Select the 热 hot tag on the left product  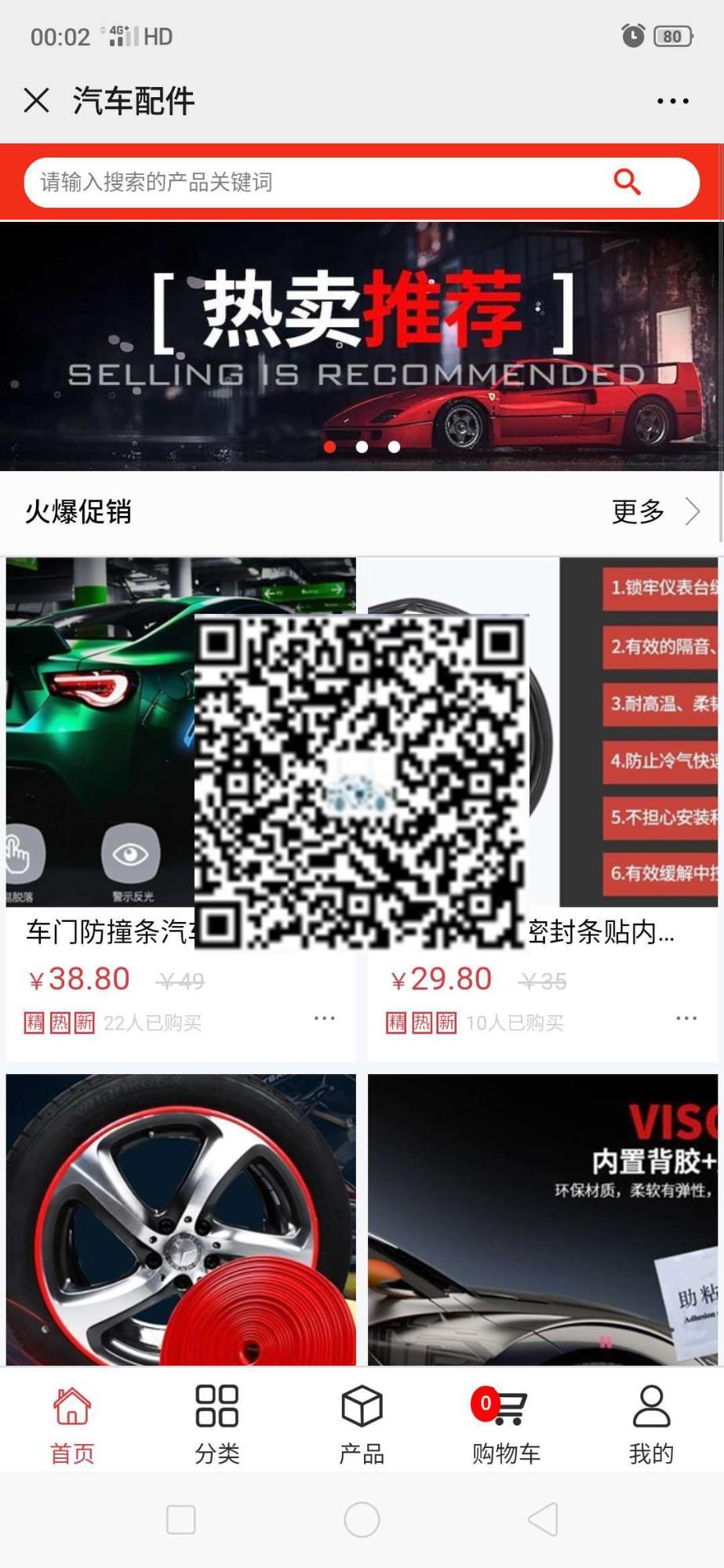tap(60, 1022)
